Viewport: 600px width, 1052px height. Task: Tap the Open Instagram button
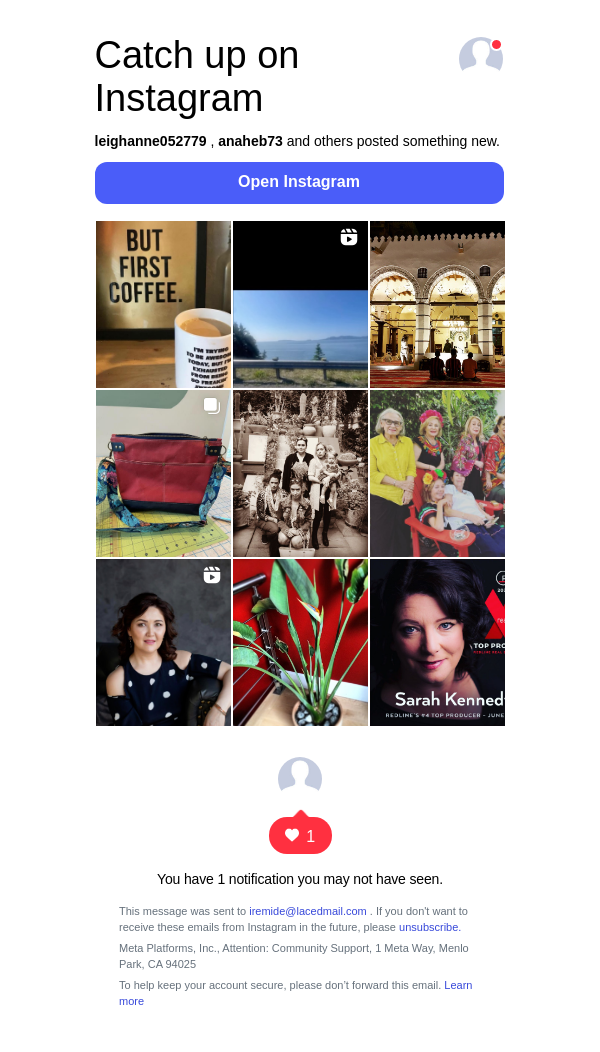click(x=299, y=182)
